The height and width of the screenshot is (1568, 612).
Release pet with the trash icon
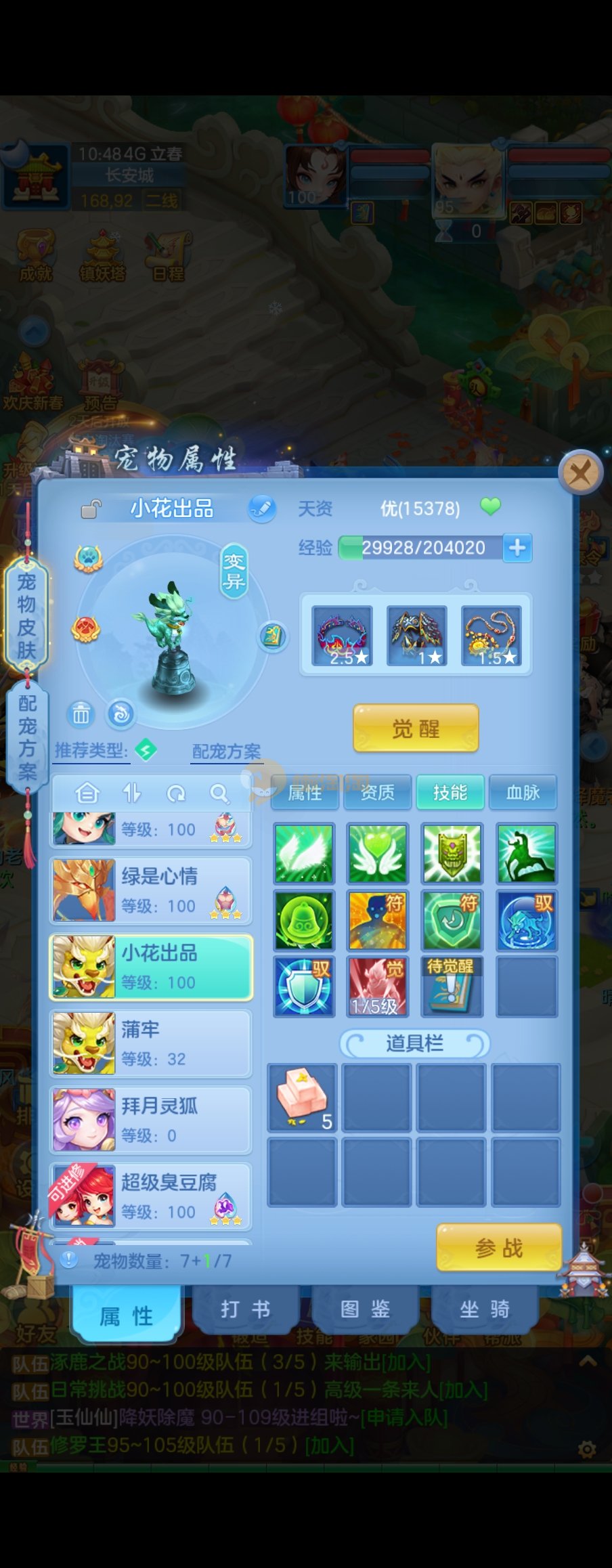point(81,714)
